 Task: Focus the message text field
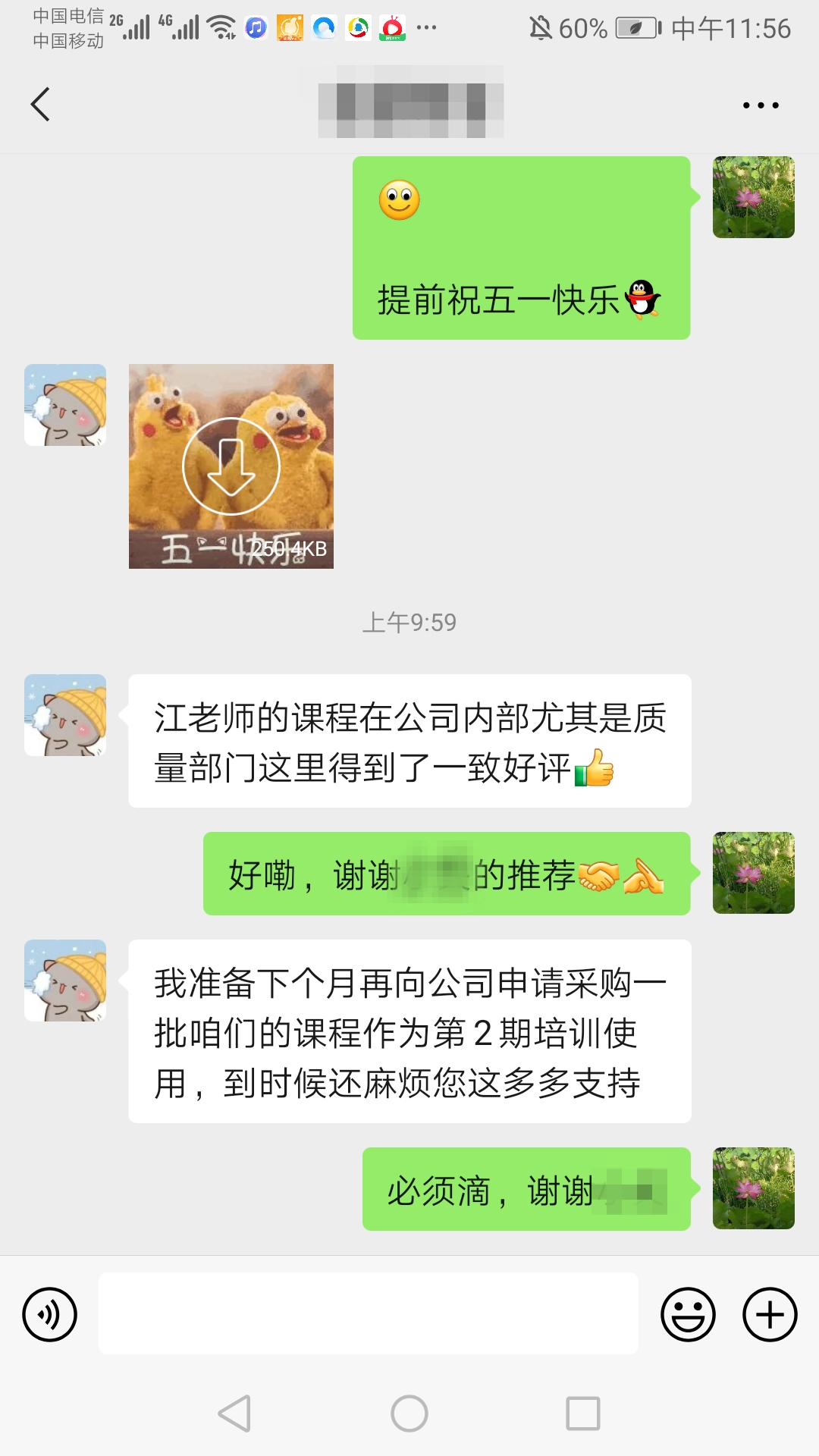[x=368, y=1313]
